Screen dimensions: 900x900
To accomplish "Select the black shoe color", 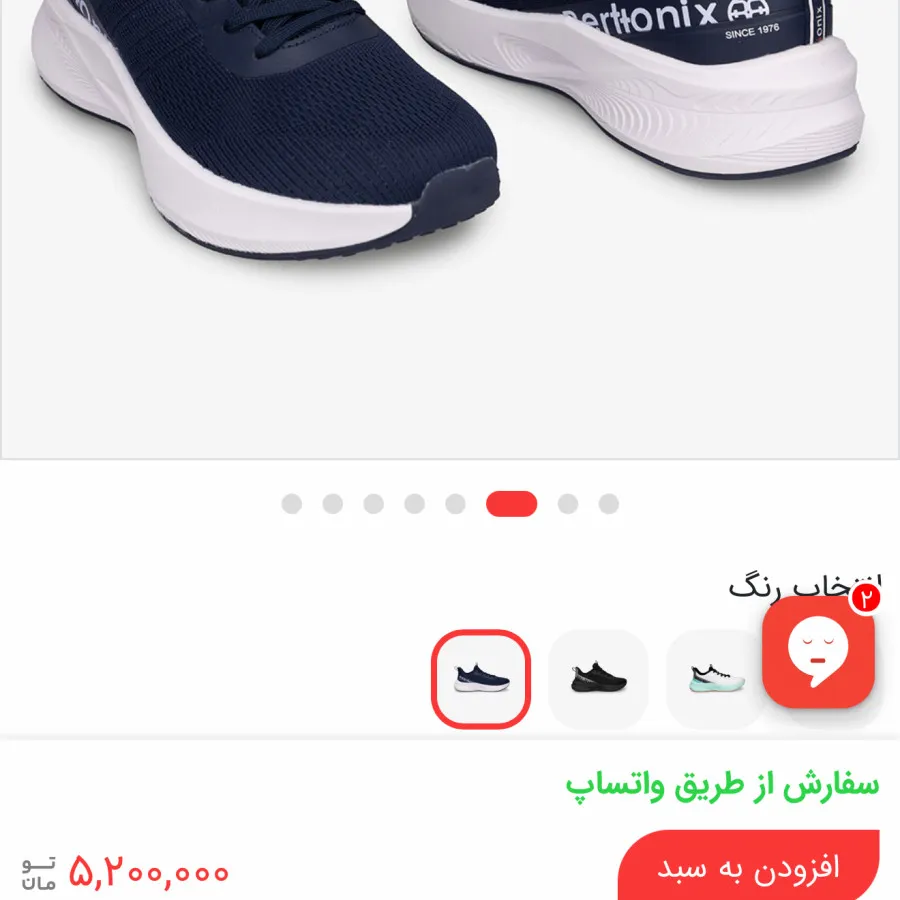I will tap(598, 678).
